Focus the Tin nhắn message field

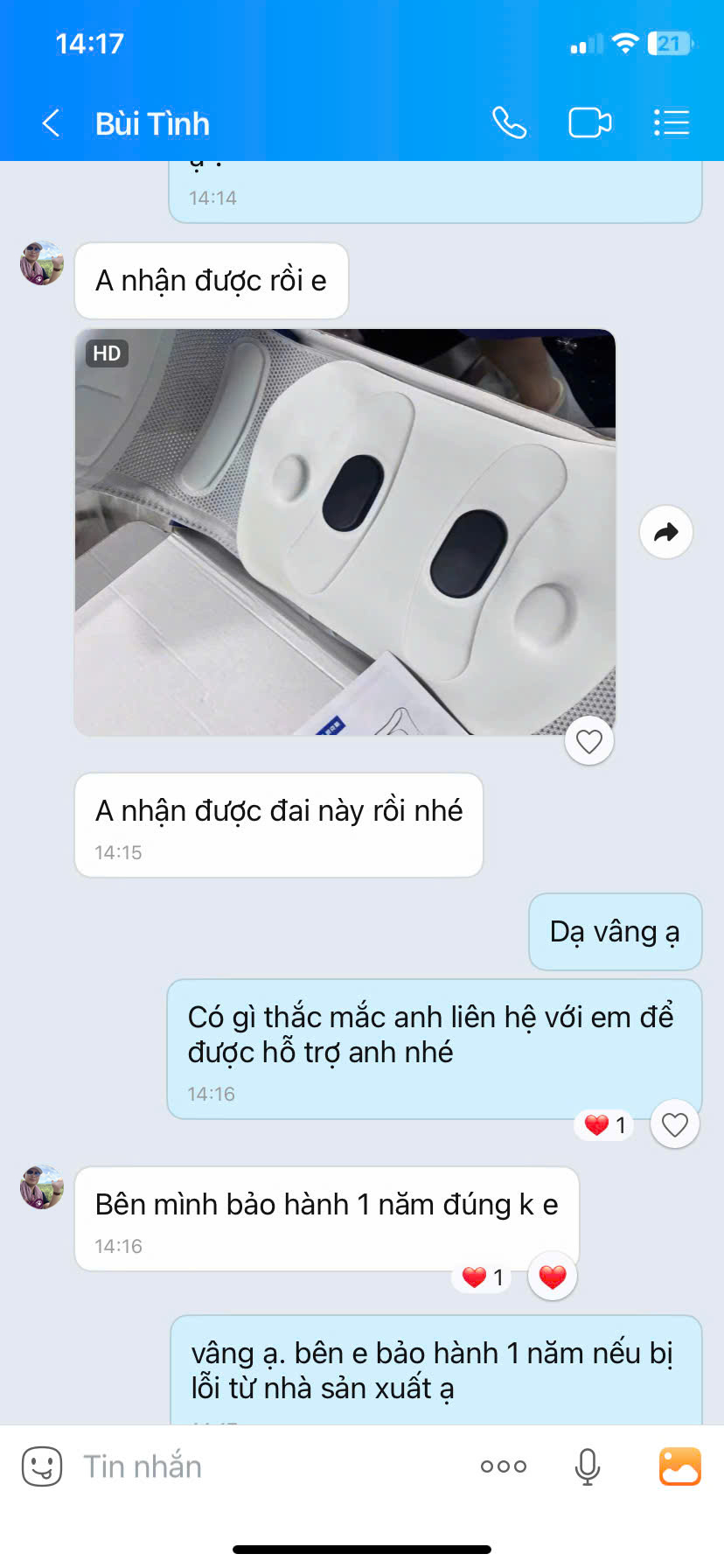(x=262, y=1466)
